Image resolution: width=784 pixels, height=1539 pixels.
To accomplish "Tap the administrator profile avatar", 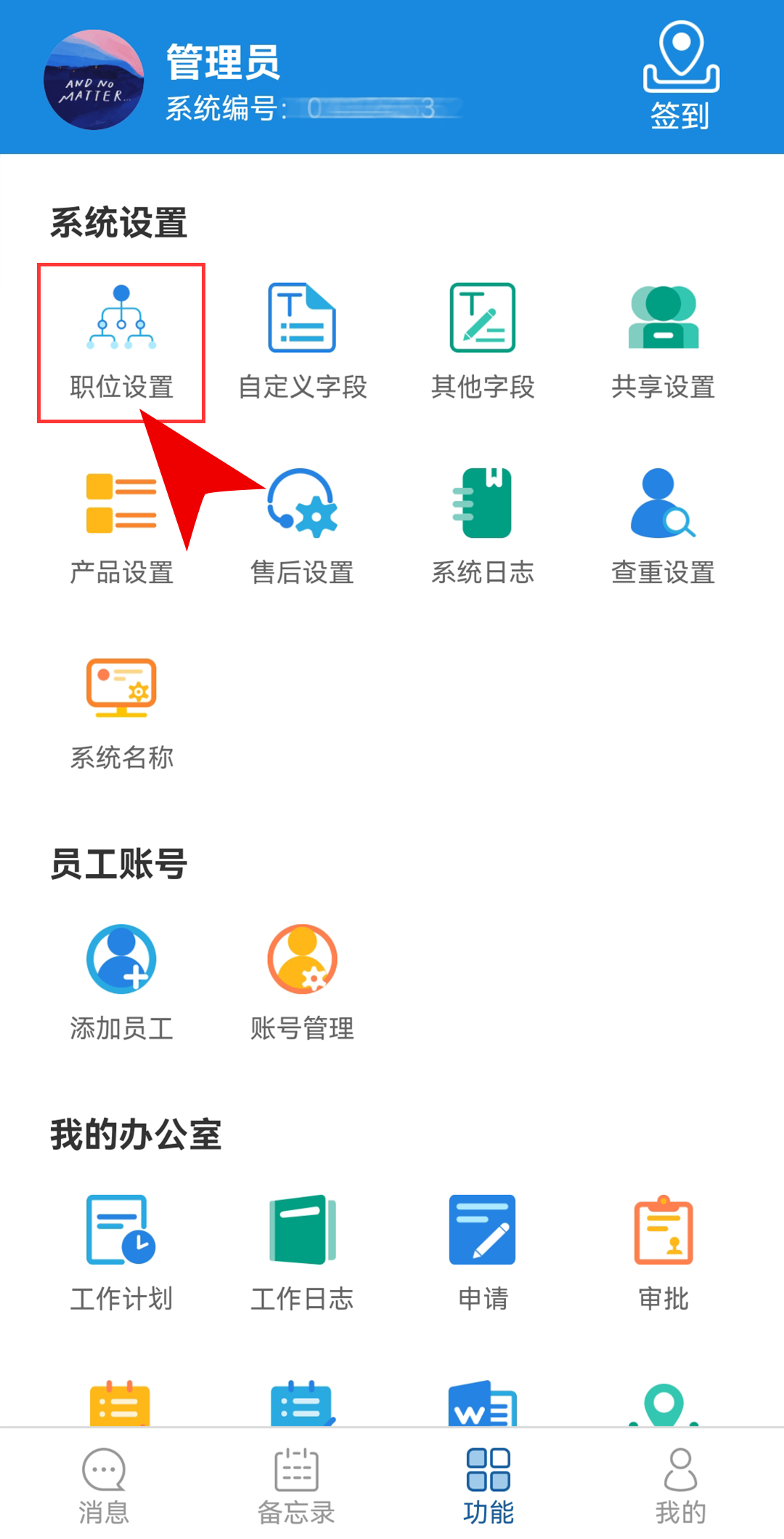I will [94, 80].
